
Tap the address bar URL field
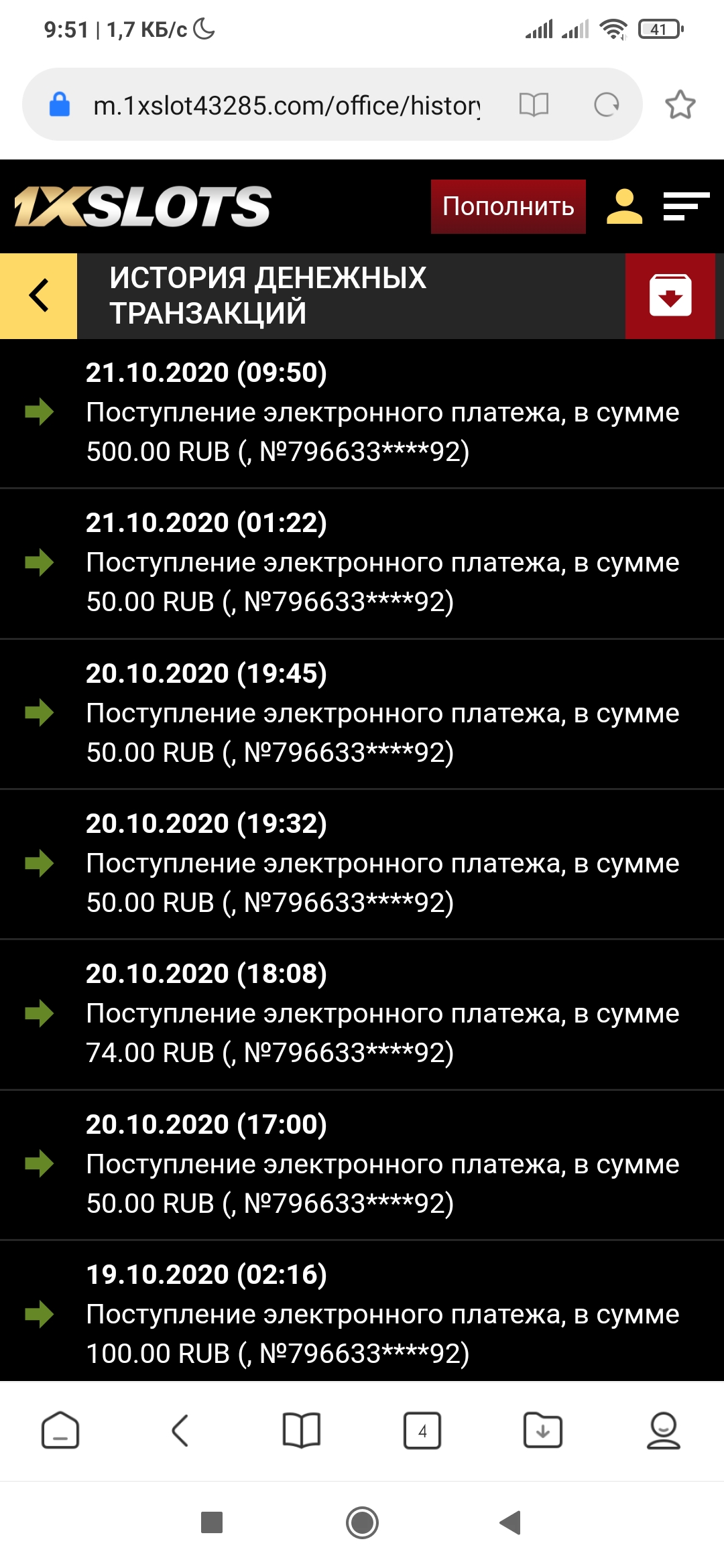click(x=288, y=104)
